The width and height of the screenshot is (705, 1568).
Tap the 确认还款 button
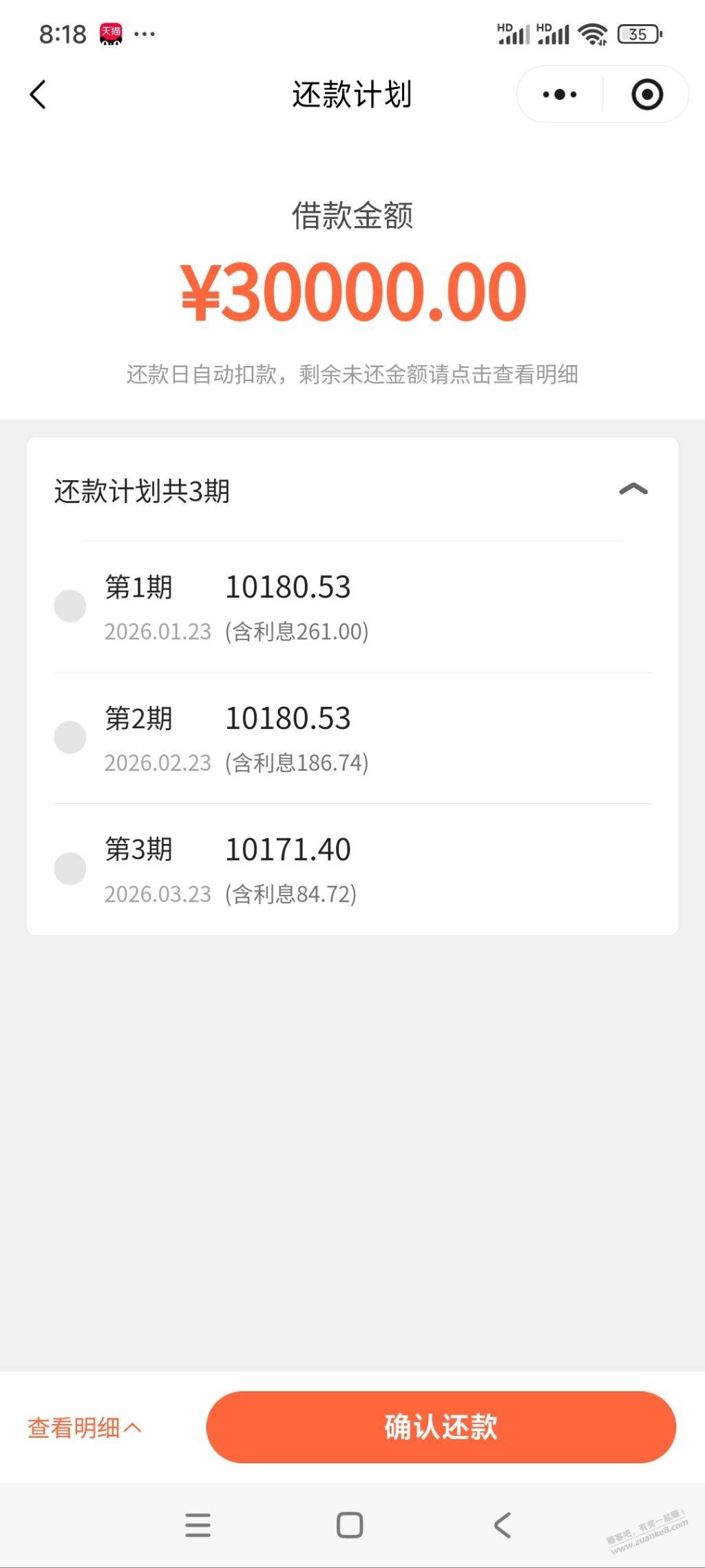[x=441, y=1427]
